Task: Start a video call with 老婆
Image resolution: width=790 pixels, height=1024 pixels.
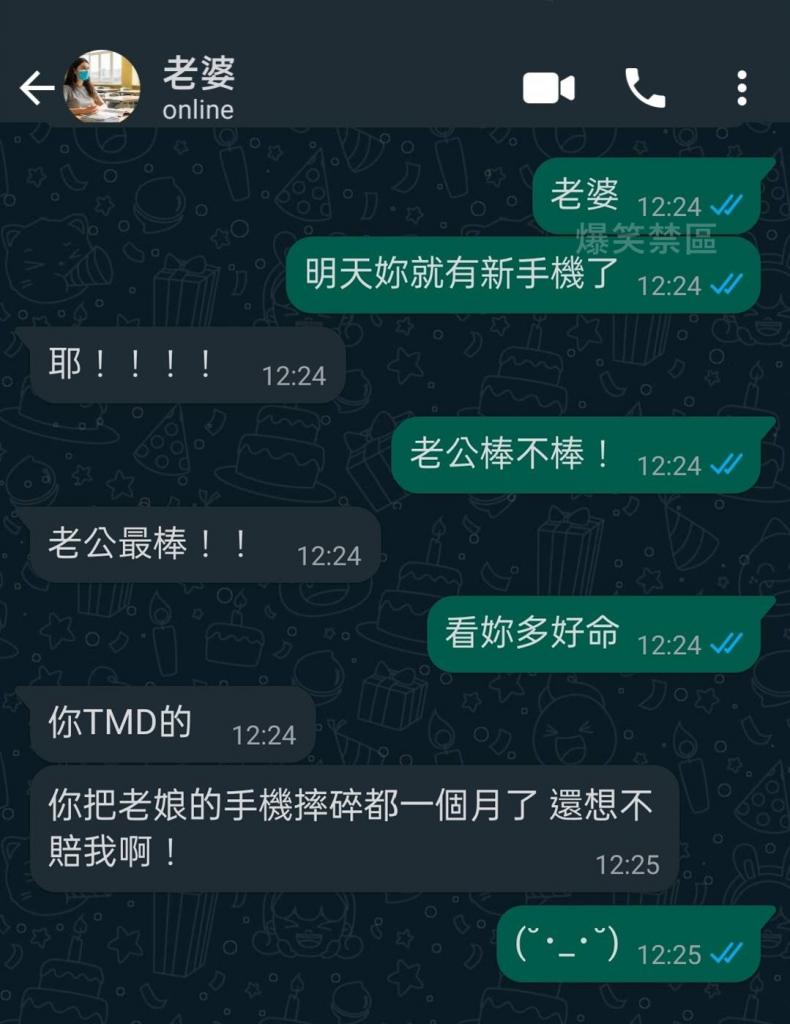Action: tap(549, 89)
